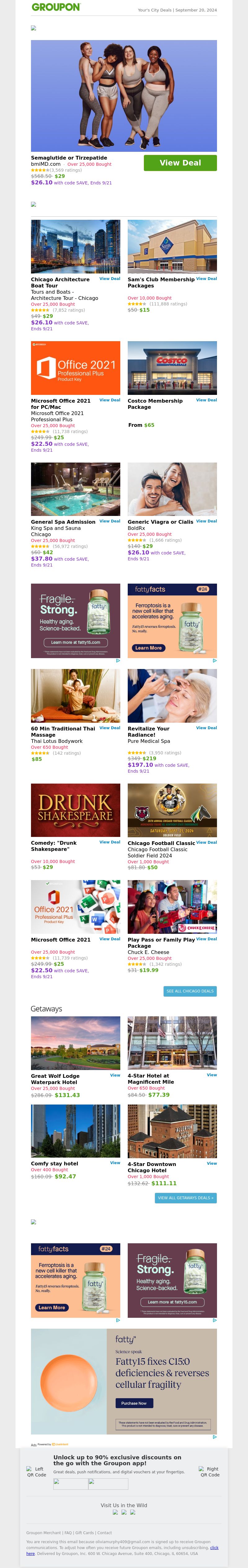Tap View All Getaways
248x1568 pixels.
[x=185, y=1198]
